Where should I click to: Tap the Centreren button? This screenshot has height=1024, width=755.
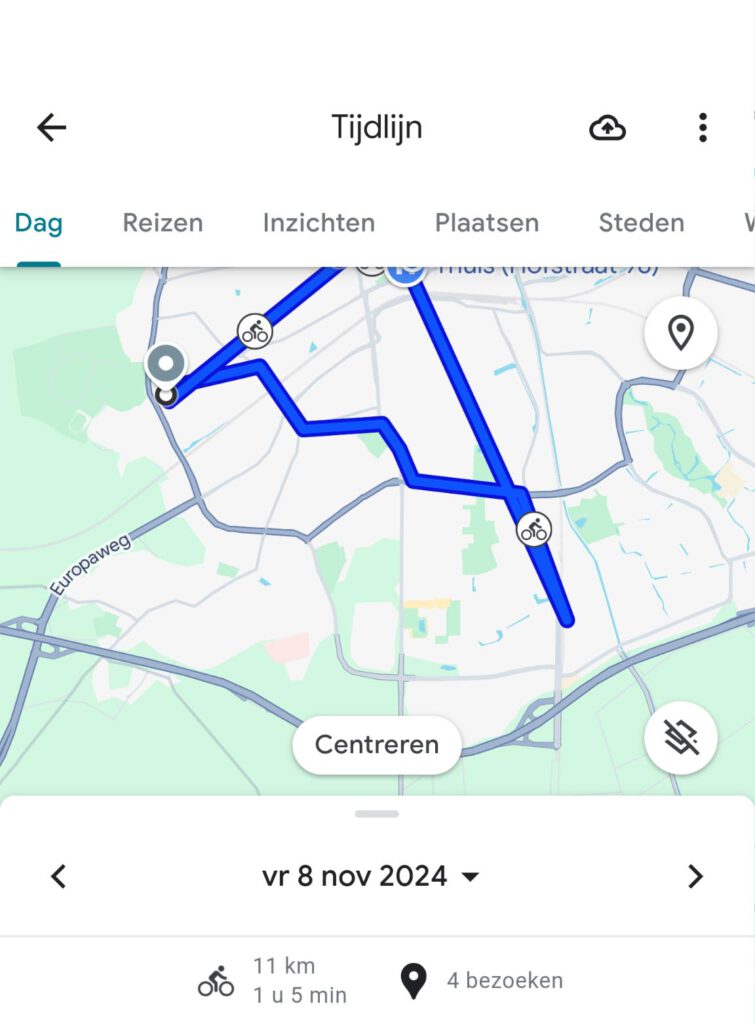377,745
